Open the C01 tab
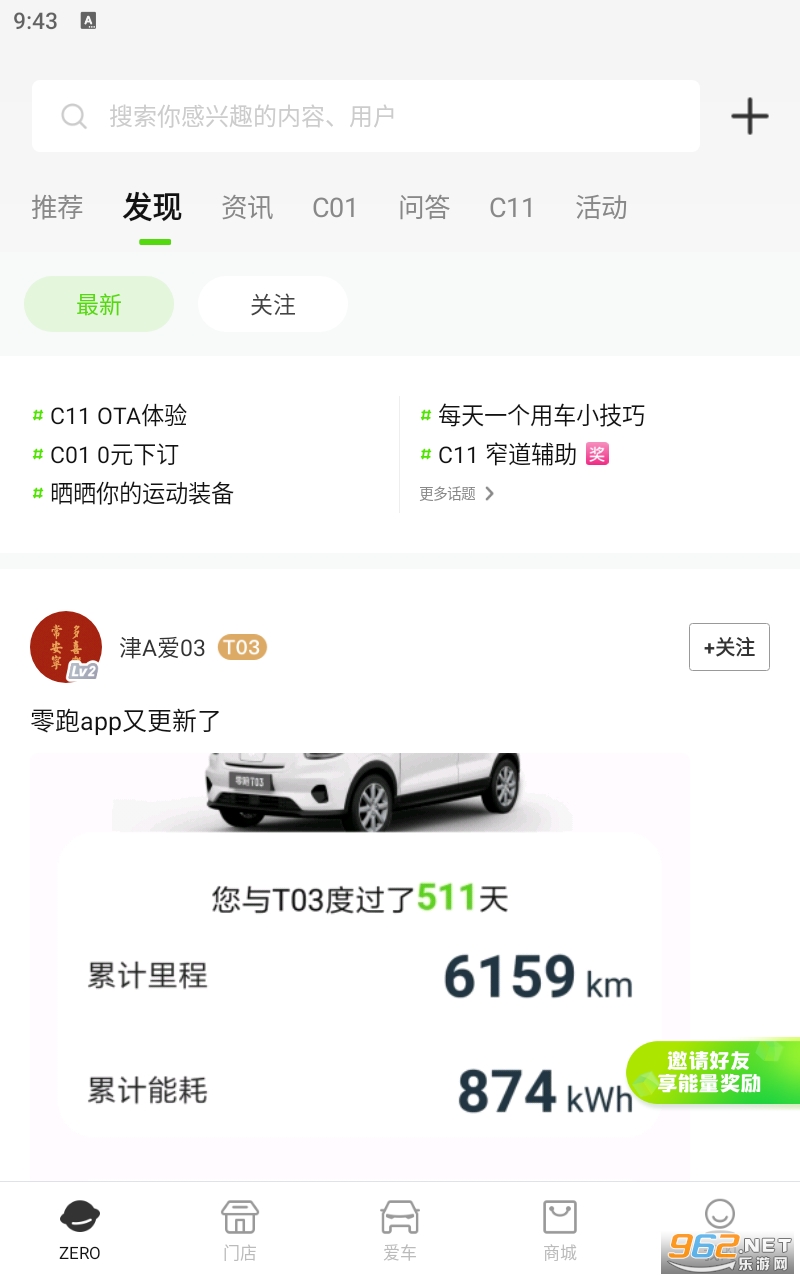This screenshot has width=800, height=1280. pos(334,208)
